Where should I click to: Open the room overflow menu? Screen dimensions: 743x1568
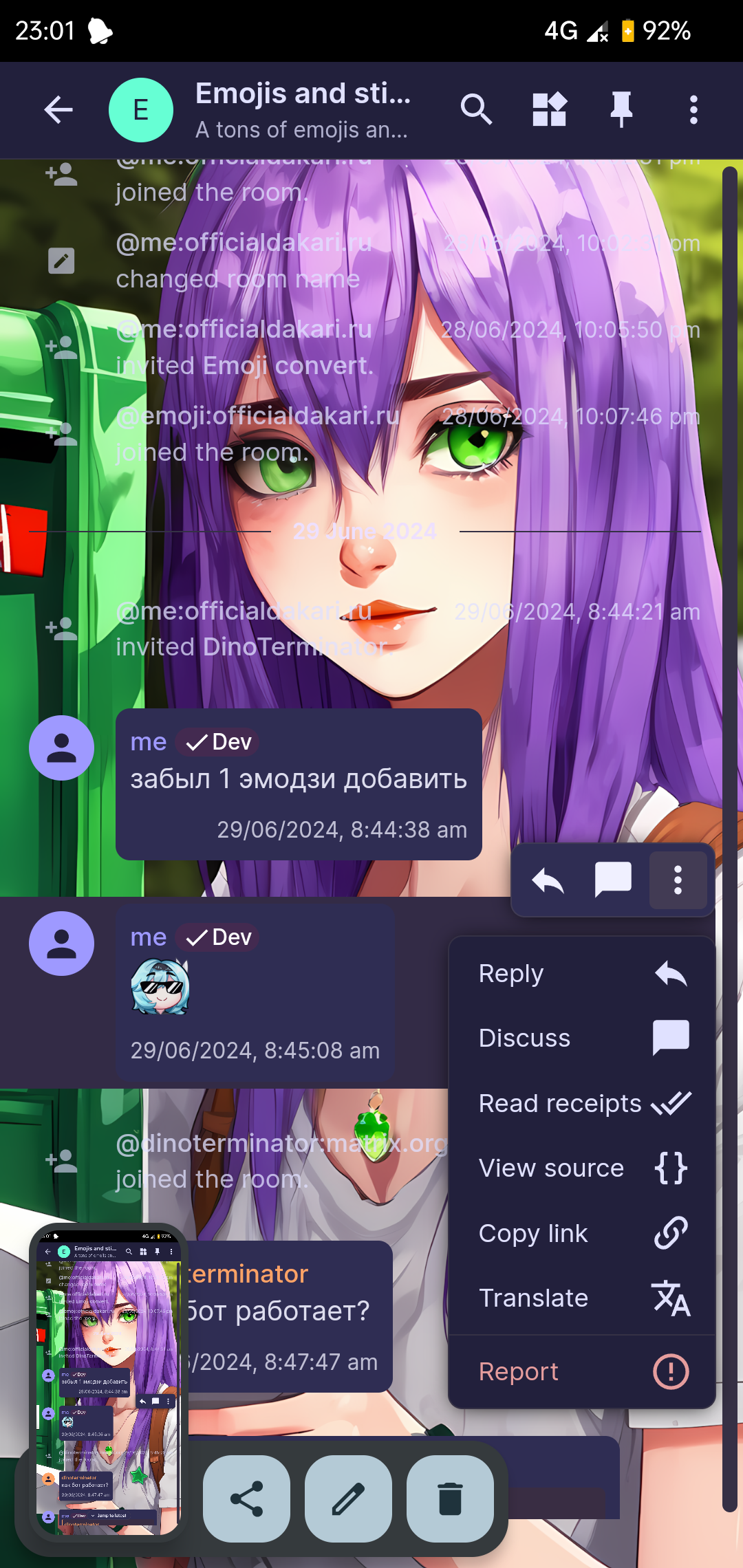pyautogui.click(x=693, y=110)
